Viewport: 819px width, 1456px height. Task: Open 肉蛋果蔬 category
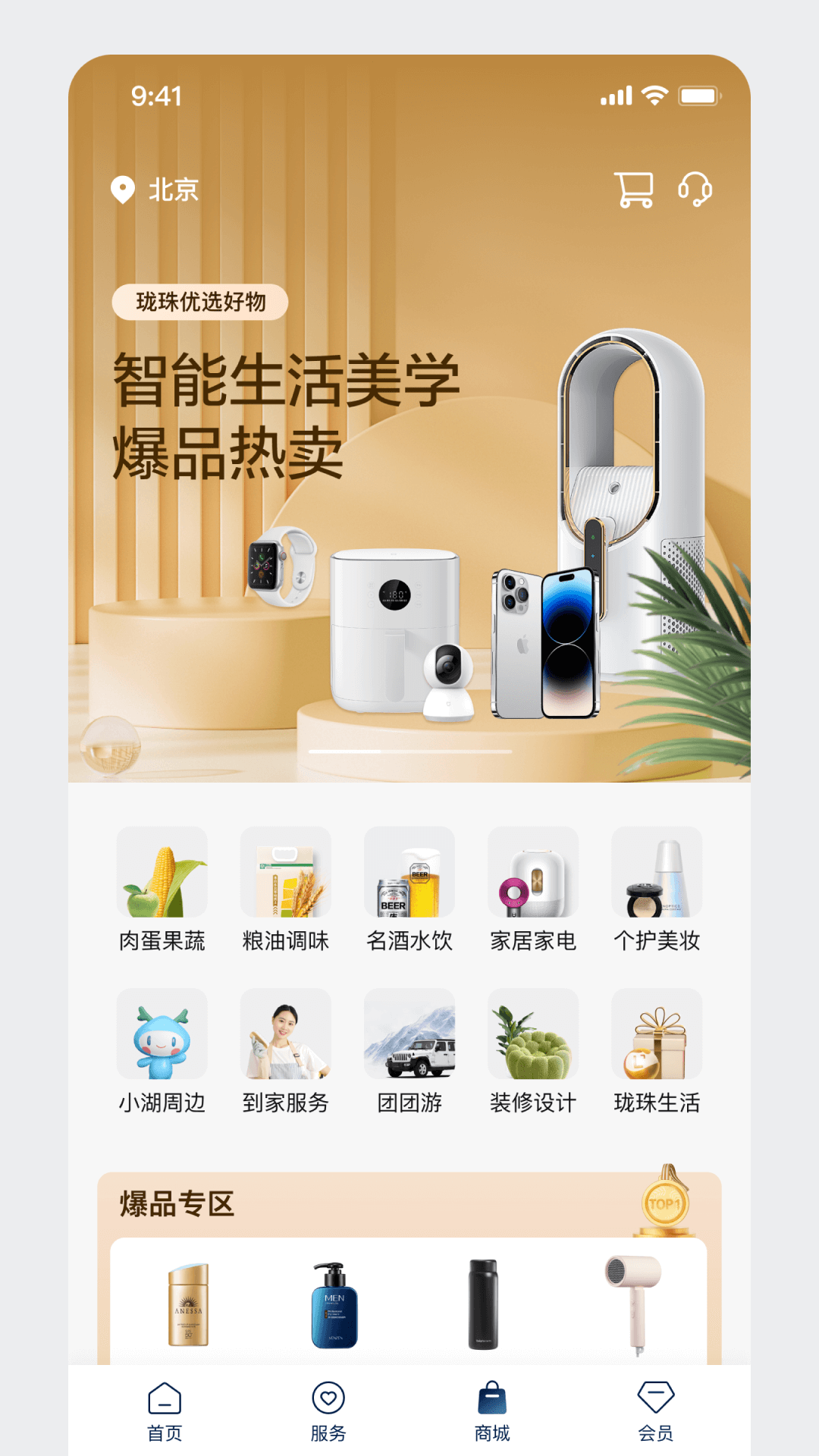pyautogui.click(x=162, y=889)
